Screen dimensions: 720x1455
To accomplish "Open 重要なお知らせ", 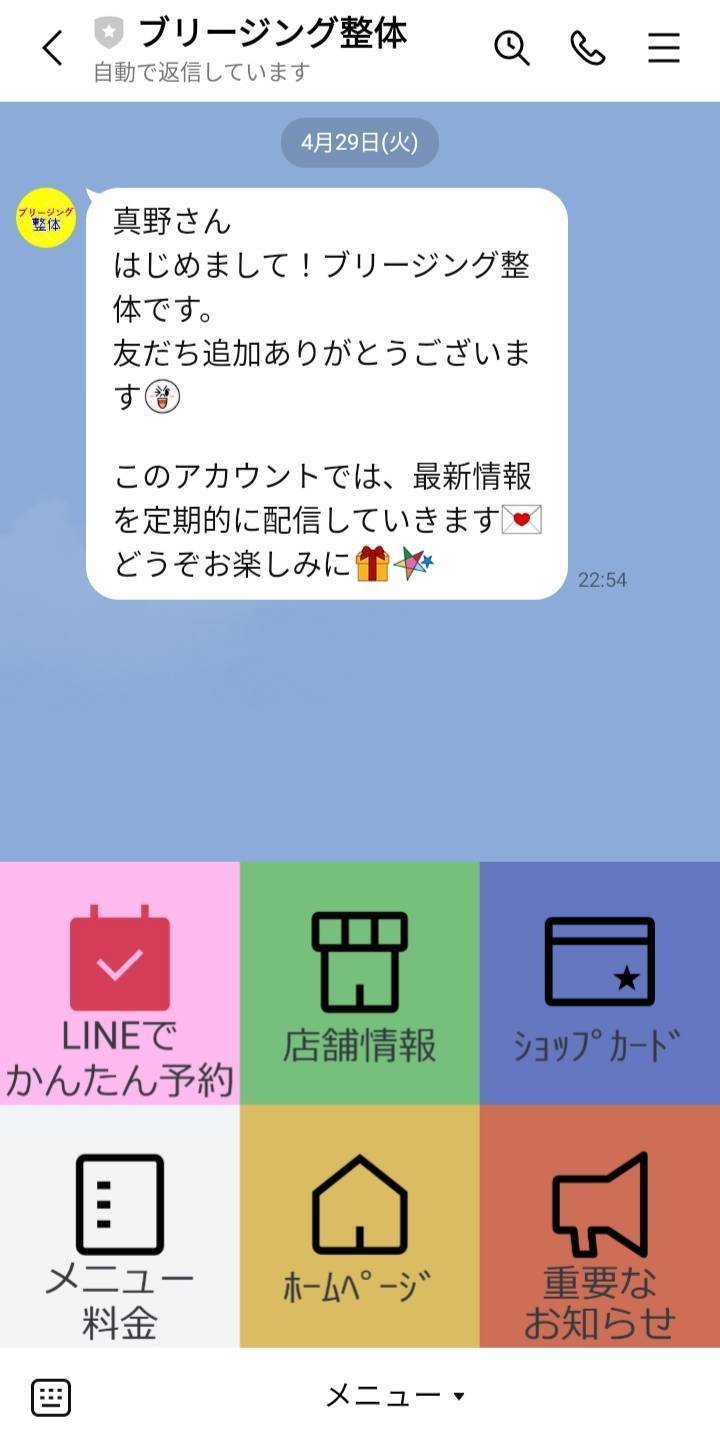I will pyautogui.click(x=600, y=1226).
